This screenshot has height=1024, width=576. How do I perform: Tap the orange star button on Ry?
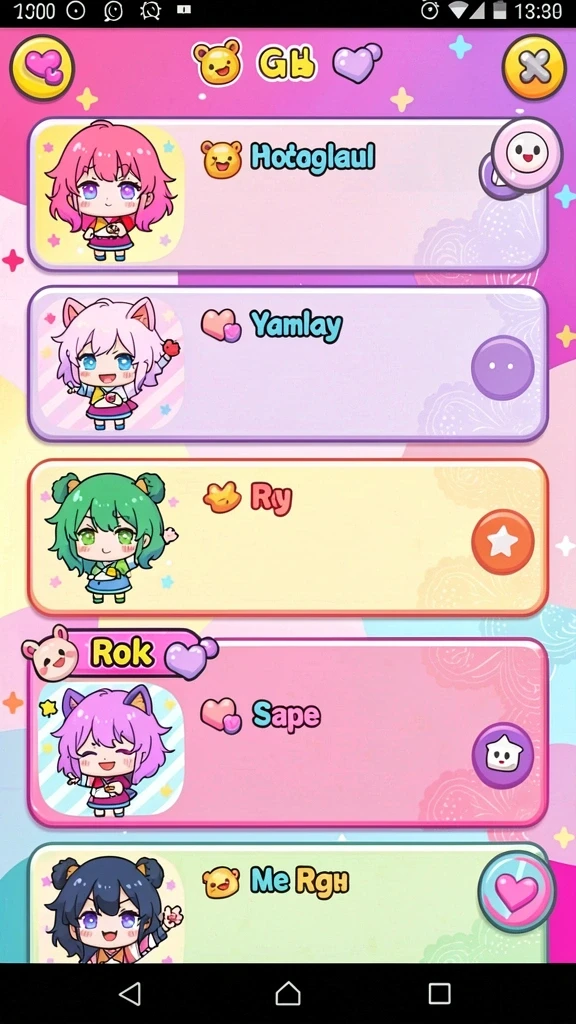coord(502,542)
